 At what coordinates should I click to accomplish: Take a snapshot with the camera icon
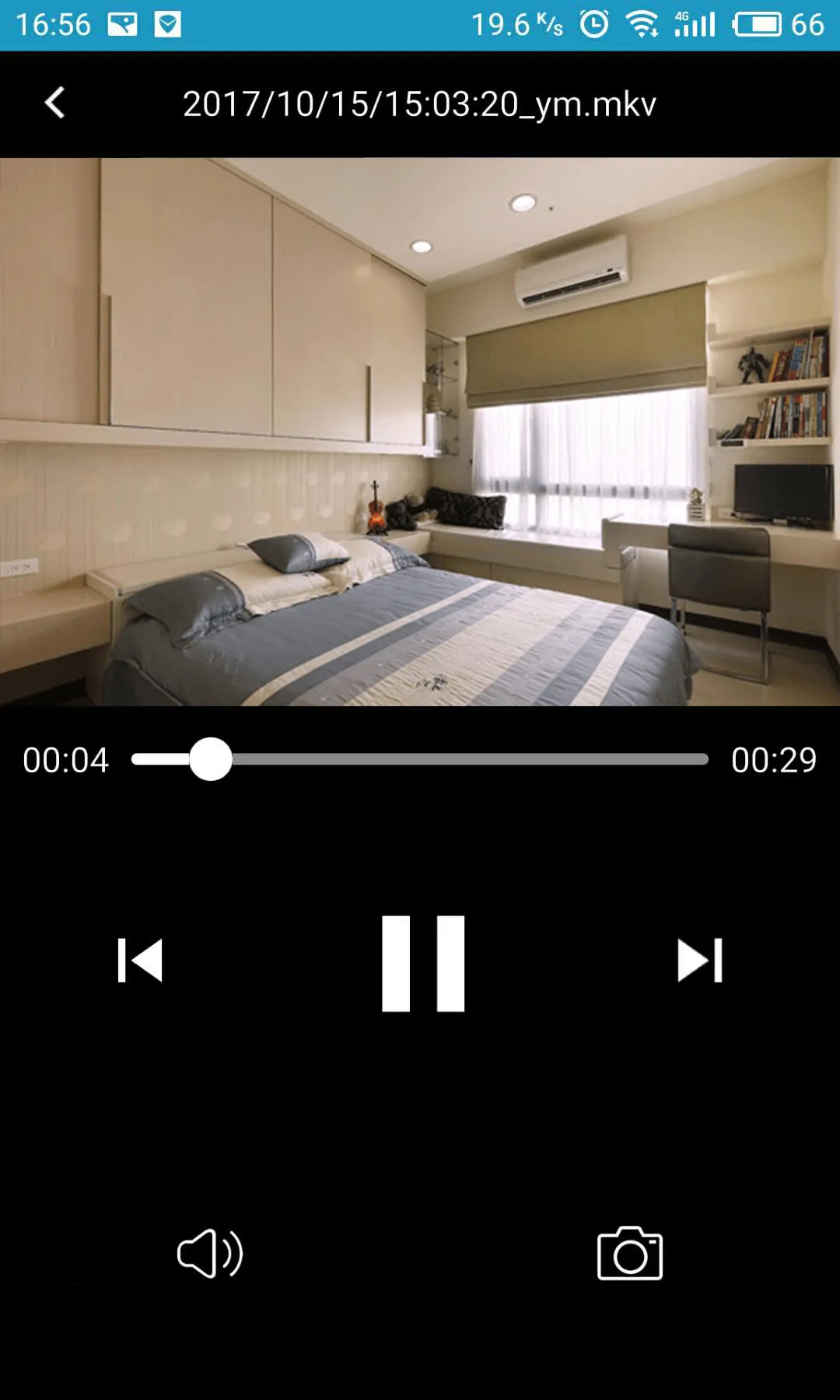(x=629, y=1253)
